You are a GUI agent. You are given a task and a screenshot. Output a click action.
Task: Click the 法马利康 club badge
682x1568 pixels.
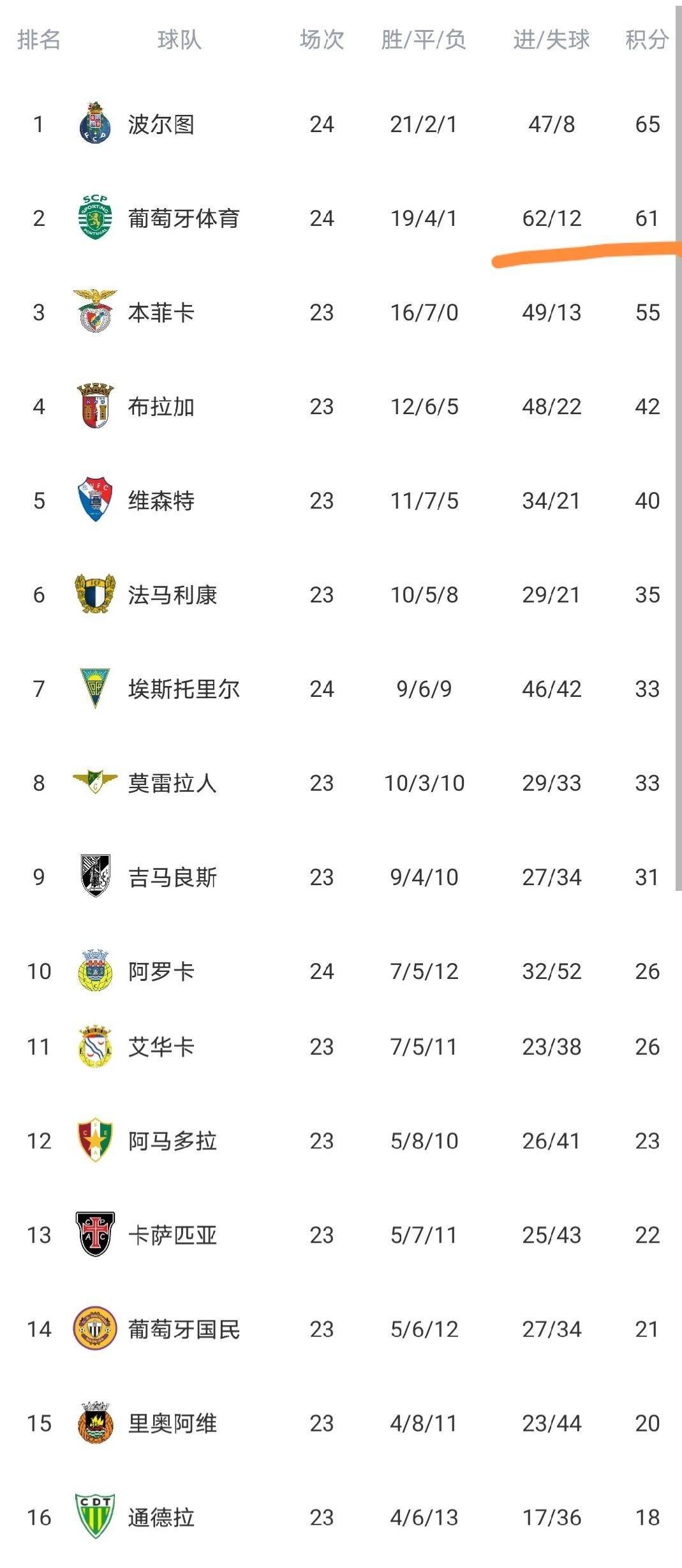coord(96,595)
